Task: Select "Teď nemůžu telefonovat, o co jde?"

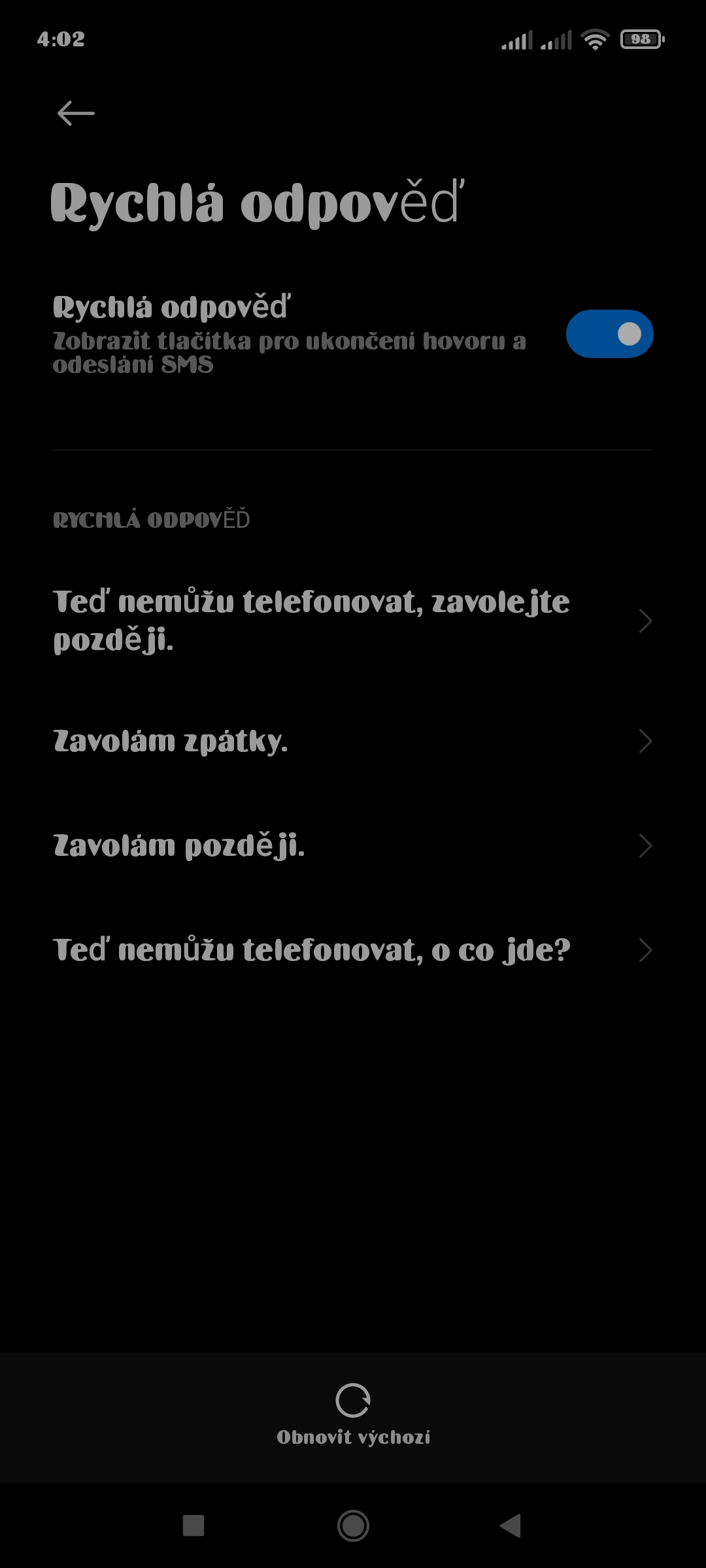Action: coord(353,951)
